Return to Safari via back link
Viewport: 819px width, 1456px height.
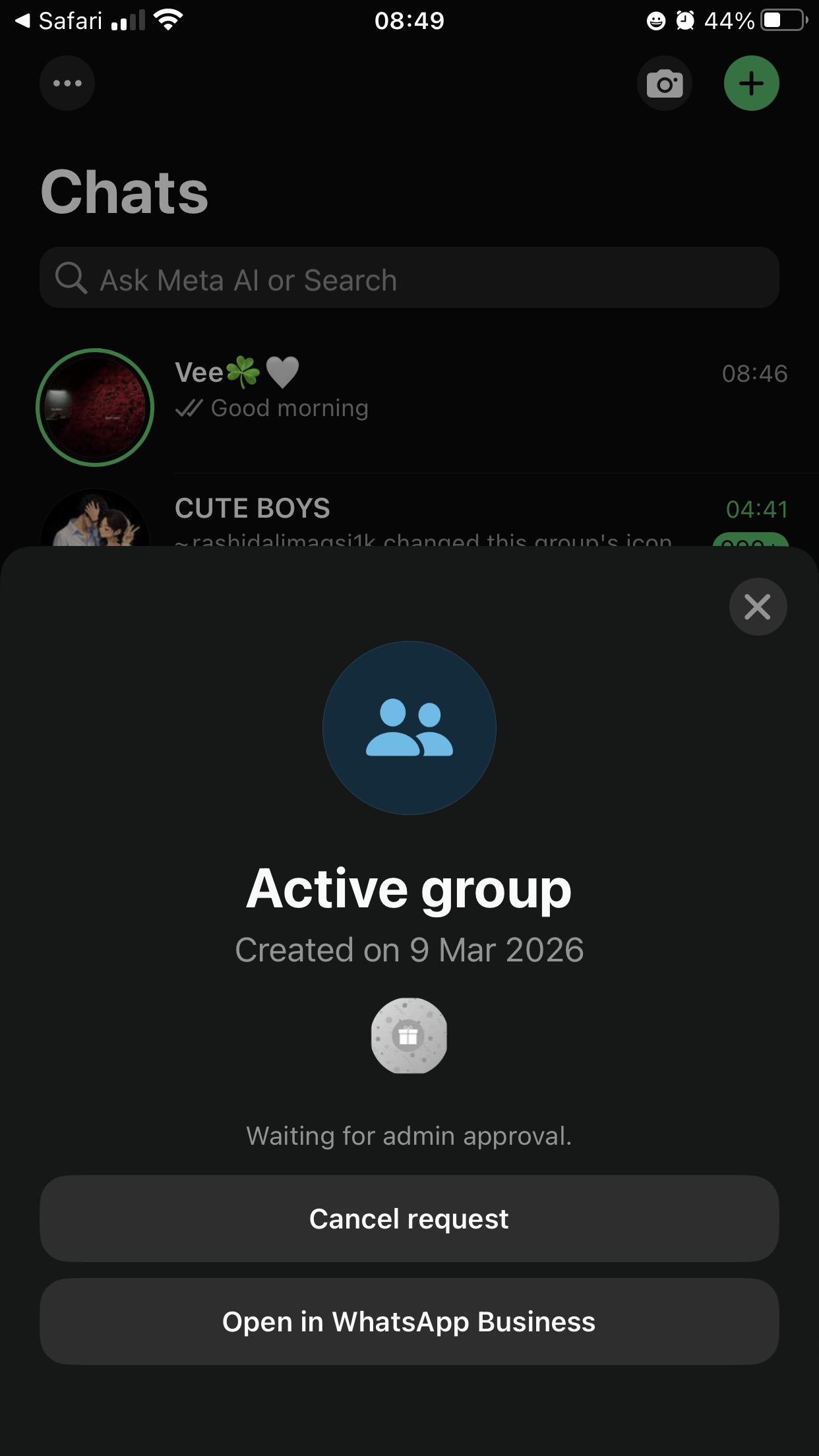(x=58, y=21)
